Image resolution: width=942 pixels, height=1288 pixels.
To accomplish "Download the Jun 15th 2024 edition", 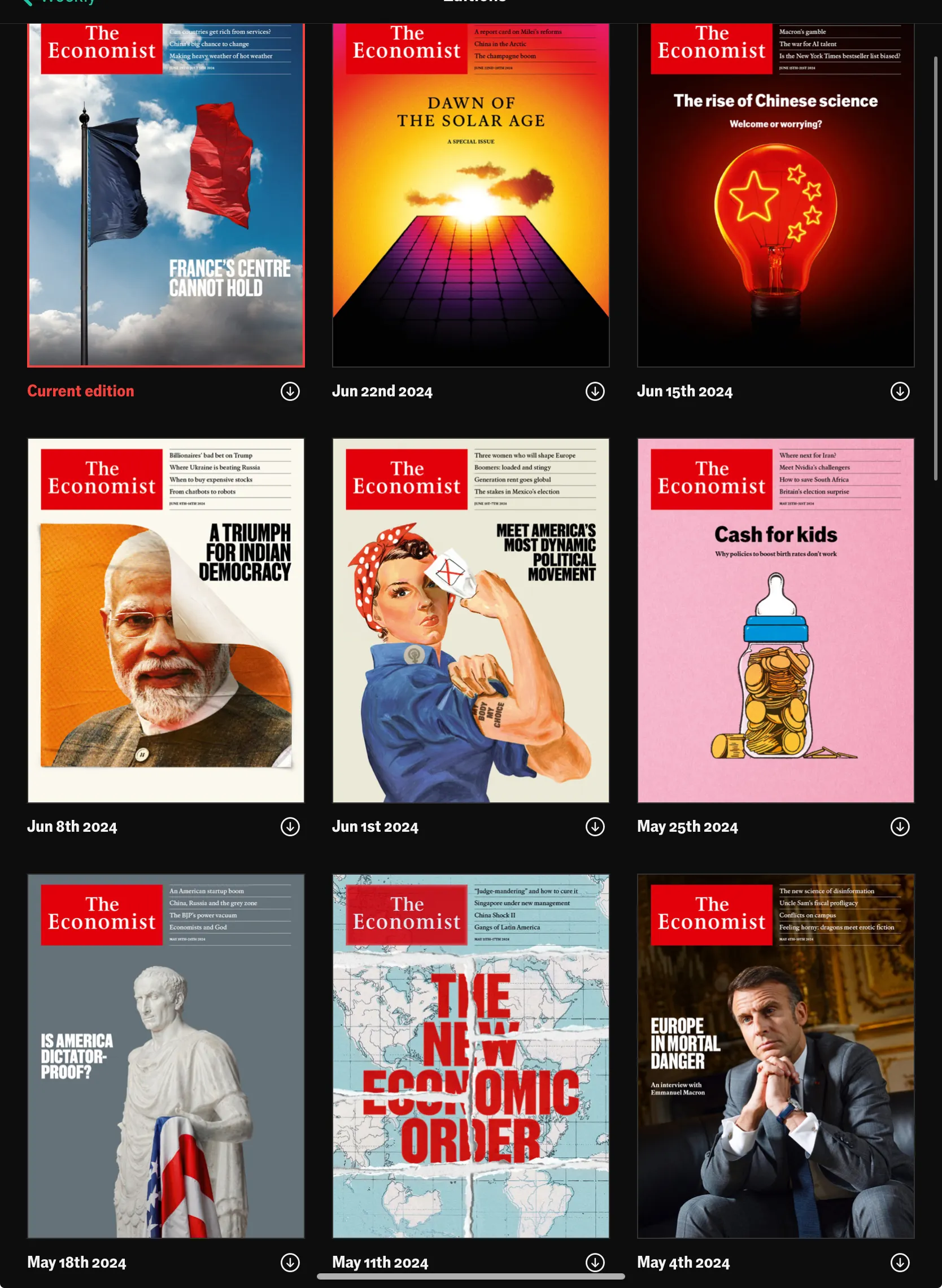I will (x=900, y=391).
